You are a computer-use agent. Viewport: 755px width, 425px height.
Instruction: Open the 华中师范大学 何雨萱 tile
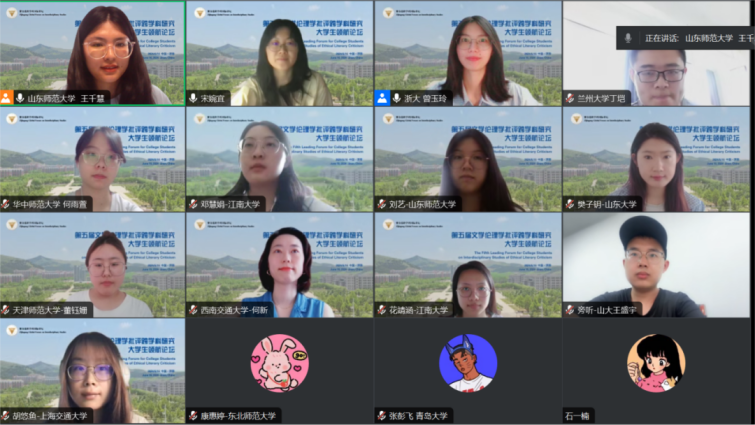tap(92, 158)
